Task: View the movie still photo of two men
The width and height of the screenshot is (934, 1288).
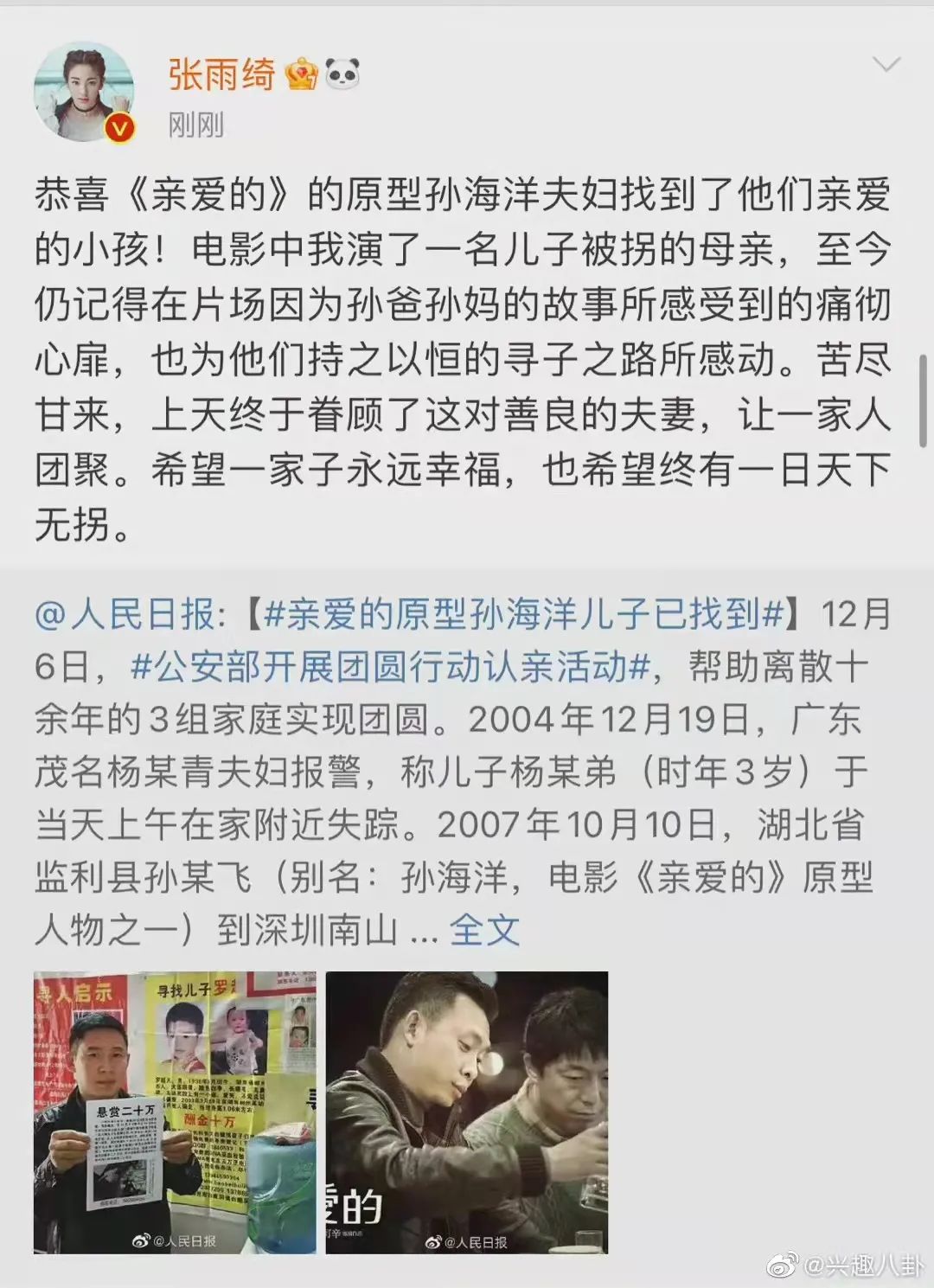Action: pos(467,1112)
